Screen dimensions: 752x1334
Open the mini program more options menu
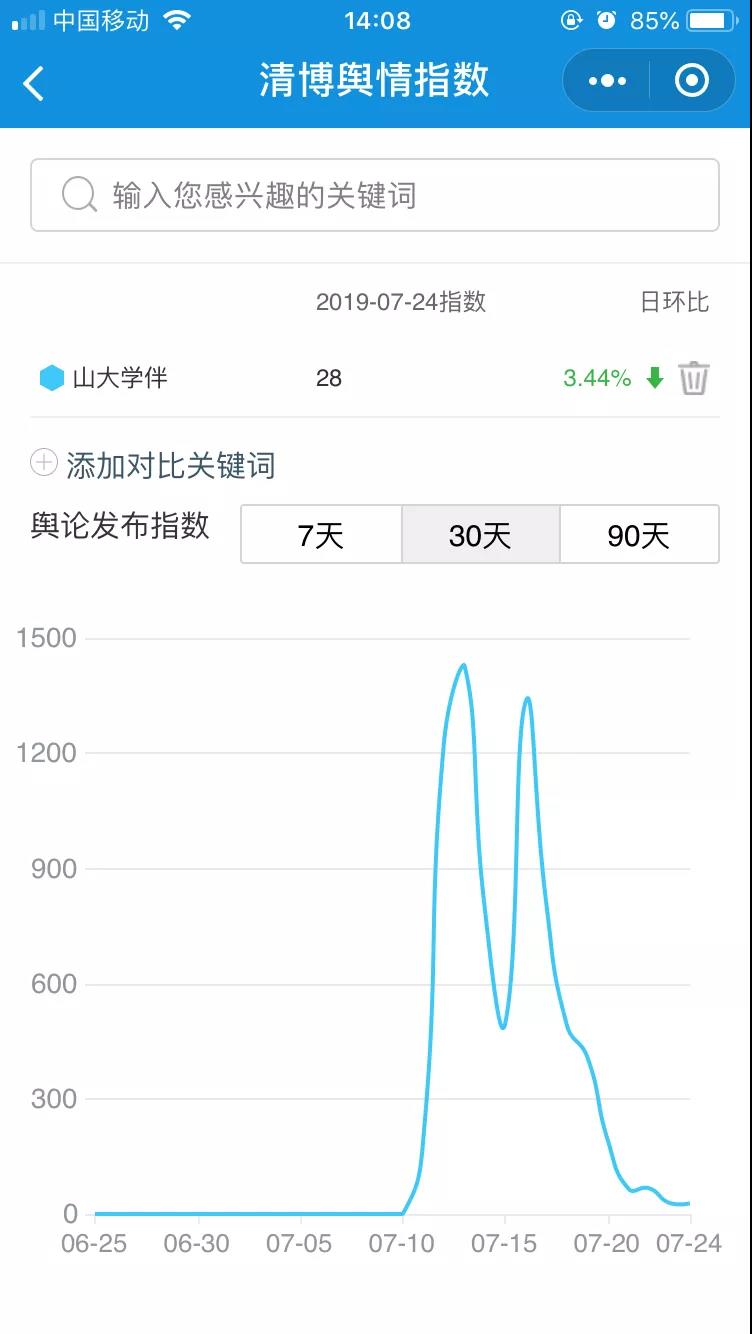[x=607, y=81]
